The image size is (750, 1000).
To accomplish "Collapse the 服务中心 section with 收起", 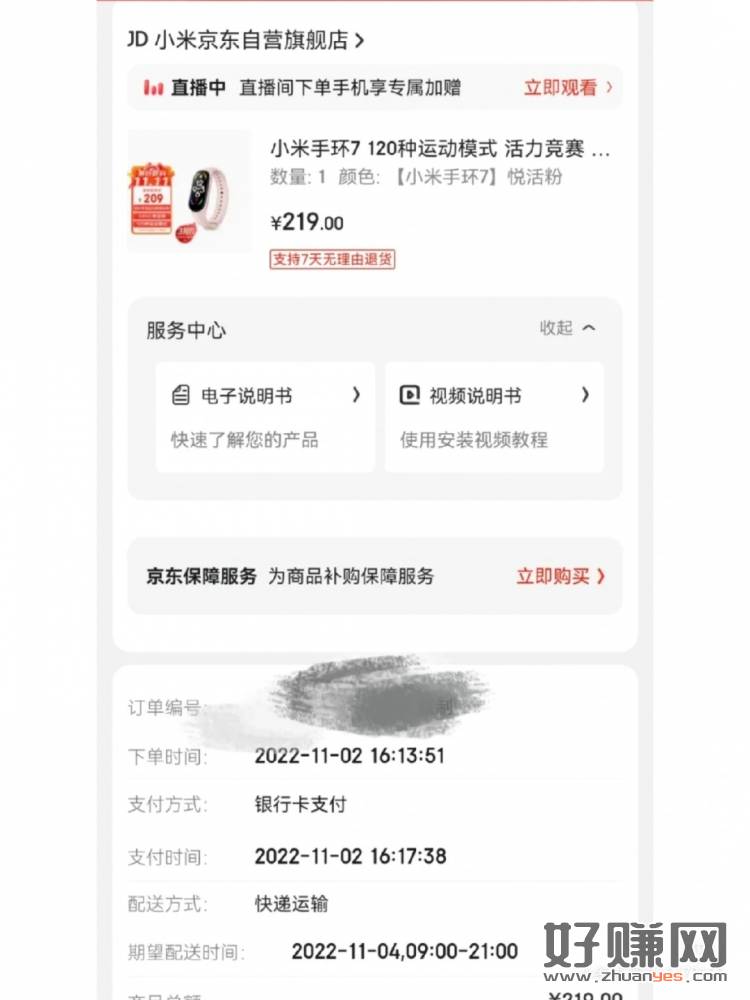I will pyautogui.click(x=567, y=328).
